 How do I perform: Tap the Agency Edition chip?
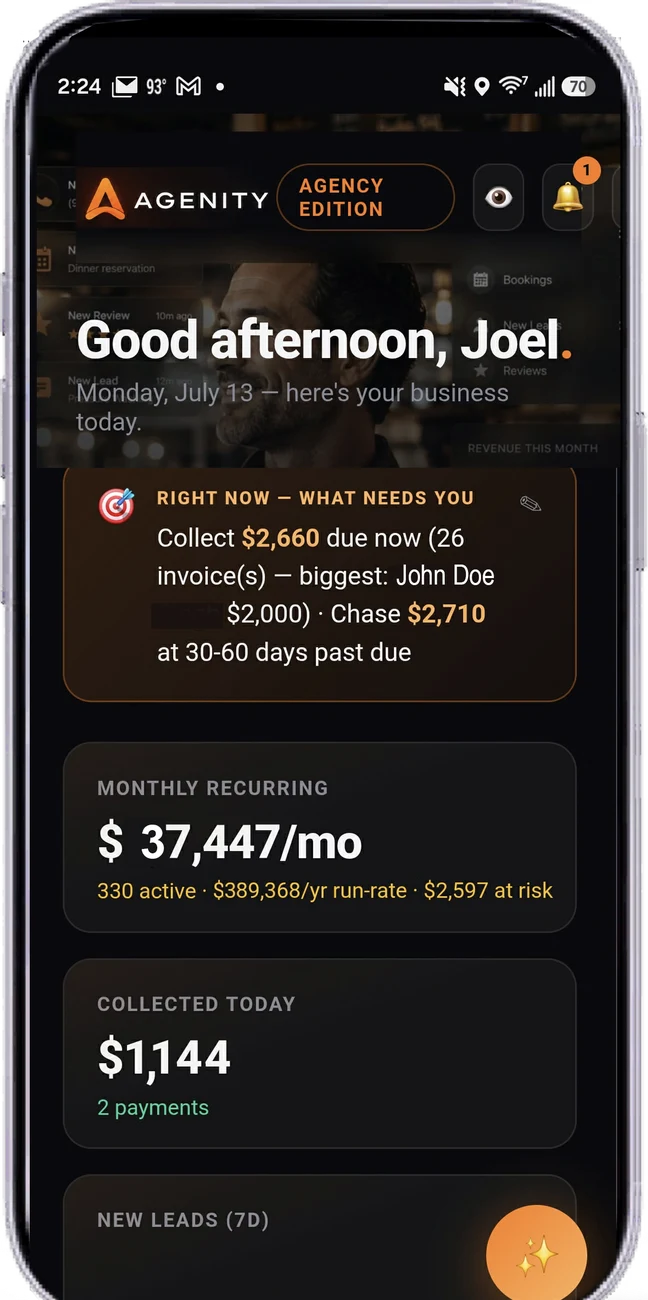[365, 197]
